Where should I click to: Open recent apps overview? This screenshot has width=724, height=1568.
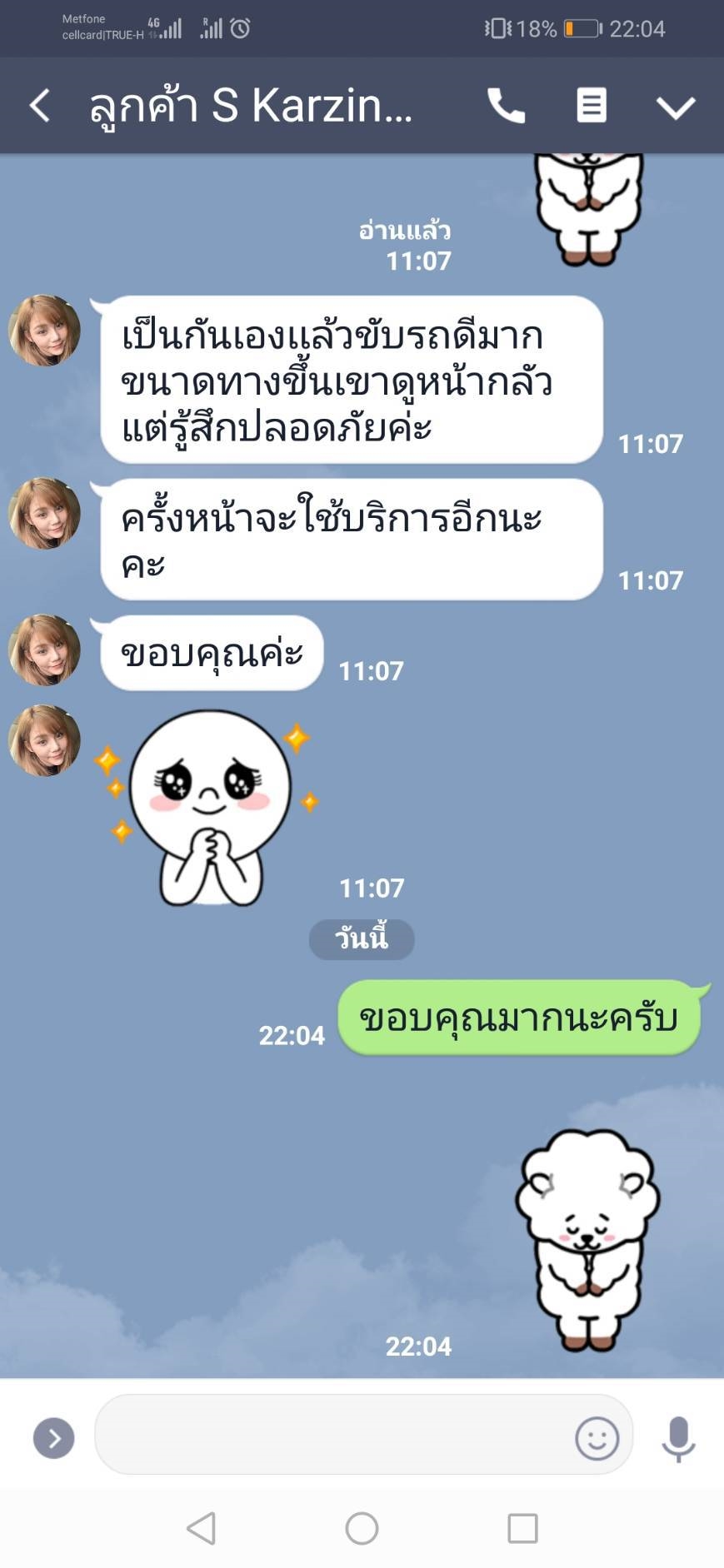coord(522,1529)
